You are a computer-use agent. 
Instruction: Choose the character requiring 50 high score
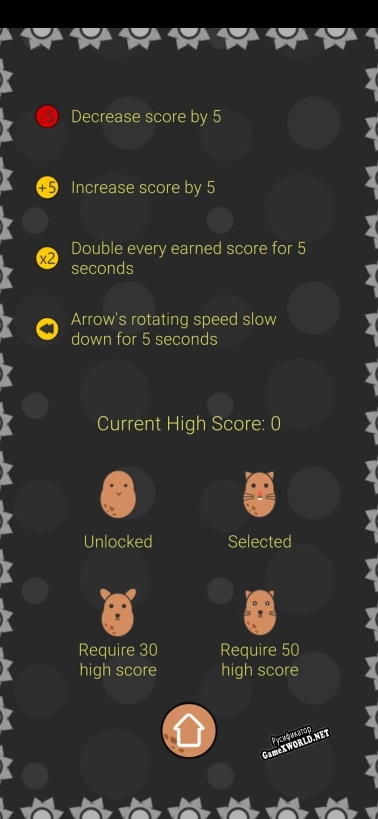(x=259, y=612)
